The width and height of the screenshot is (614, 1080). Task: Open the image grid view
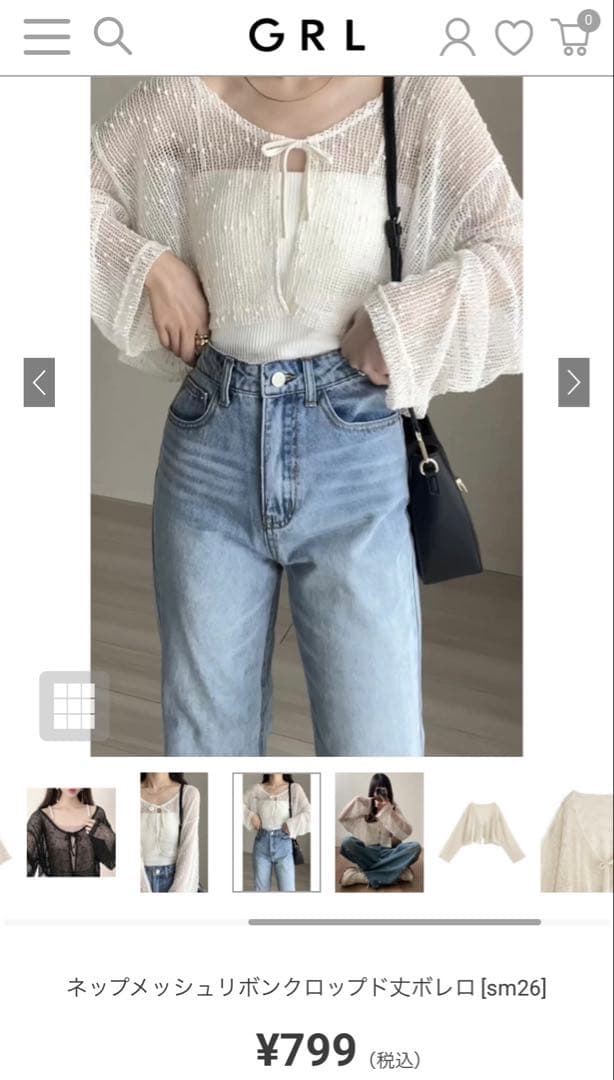pos(74,706)
